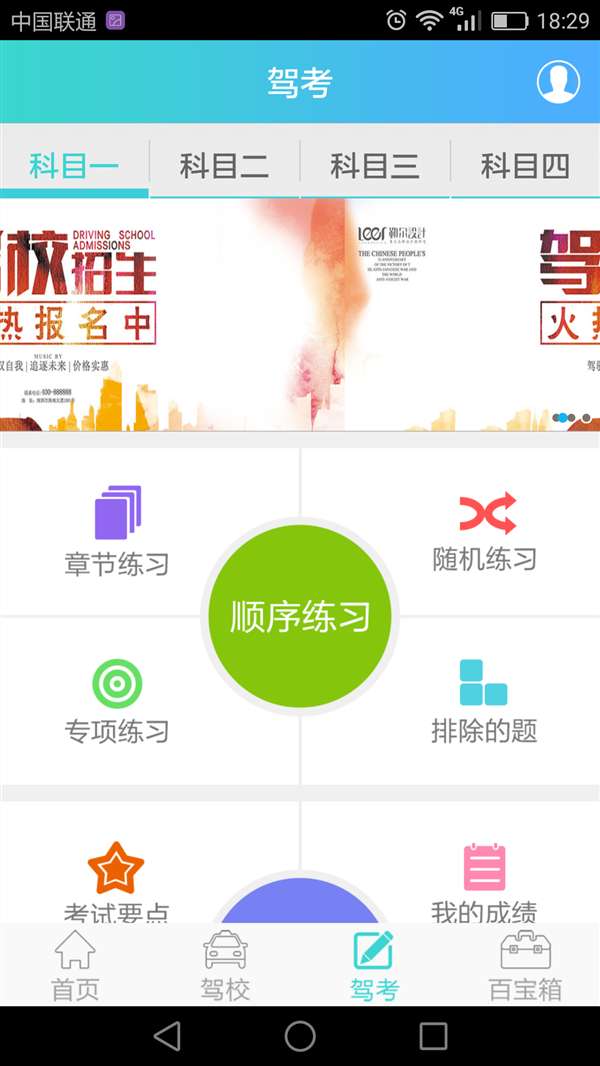This screenshot has height=1066, width=600.
Task: Start 顺序练习 sequential practice
Action: tap(300, 616)
